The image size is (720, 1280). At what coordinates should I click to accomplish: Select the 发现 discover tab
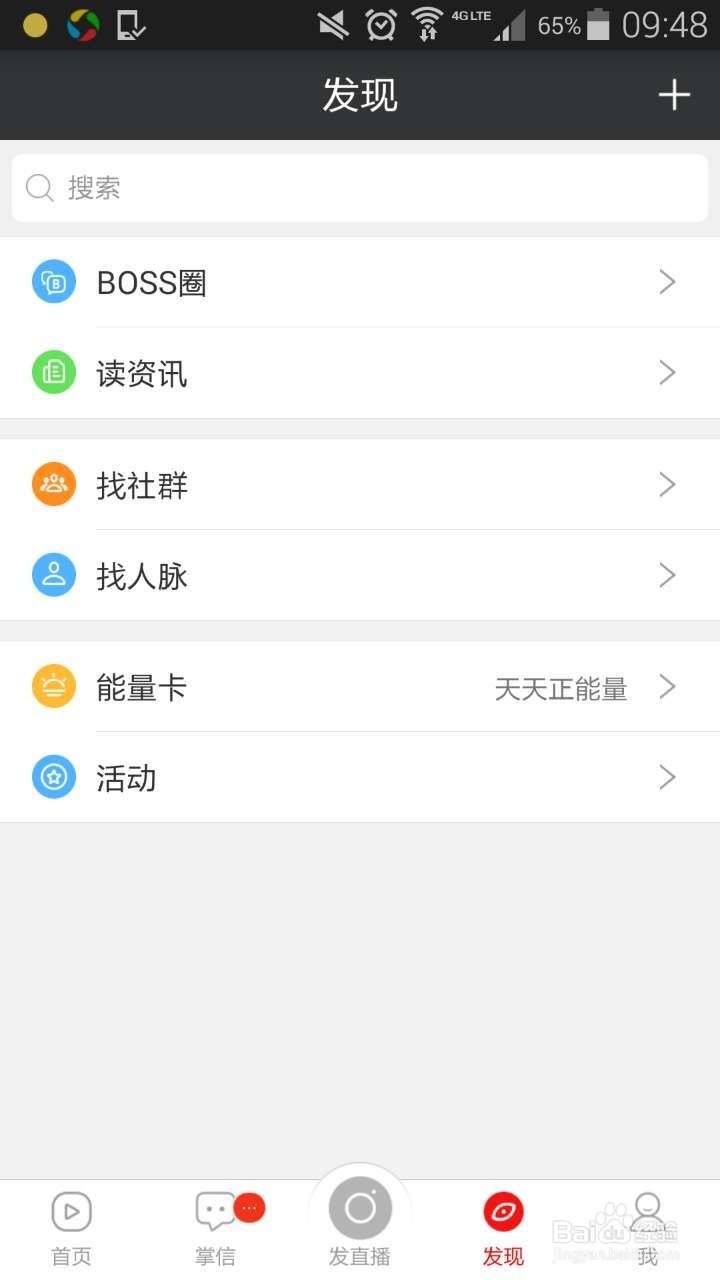(503, 1230)
